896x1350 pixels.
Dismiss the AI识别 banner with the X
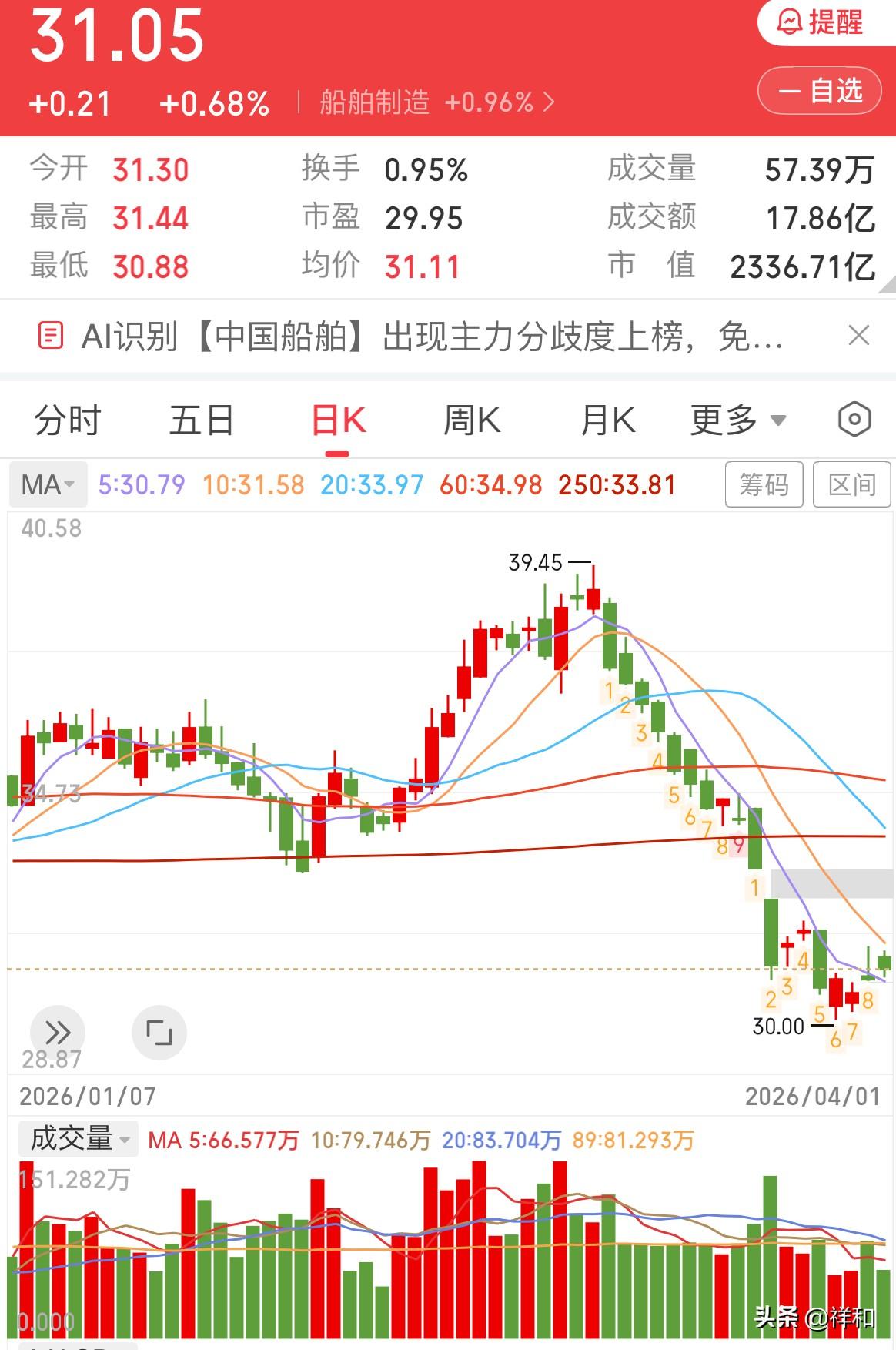(860, 335)
